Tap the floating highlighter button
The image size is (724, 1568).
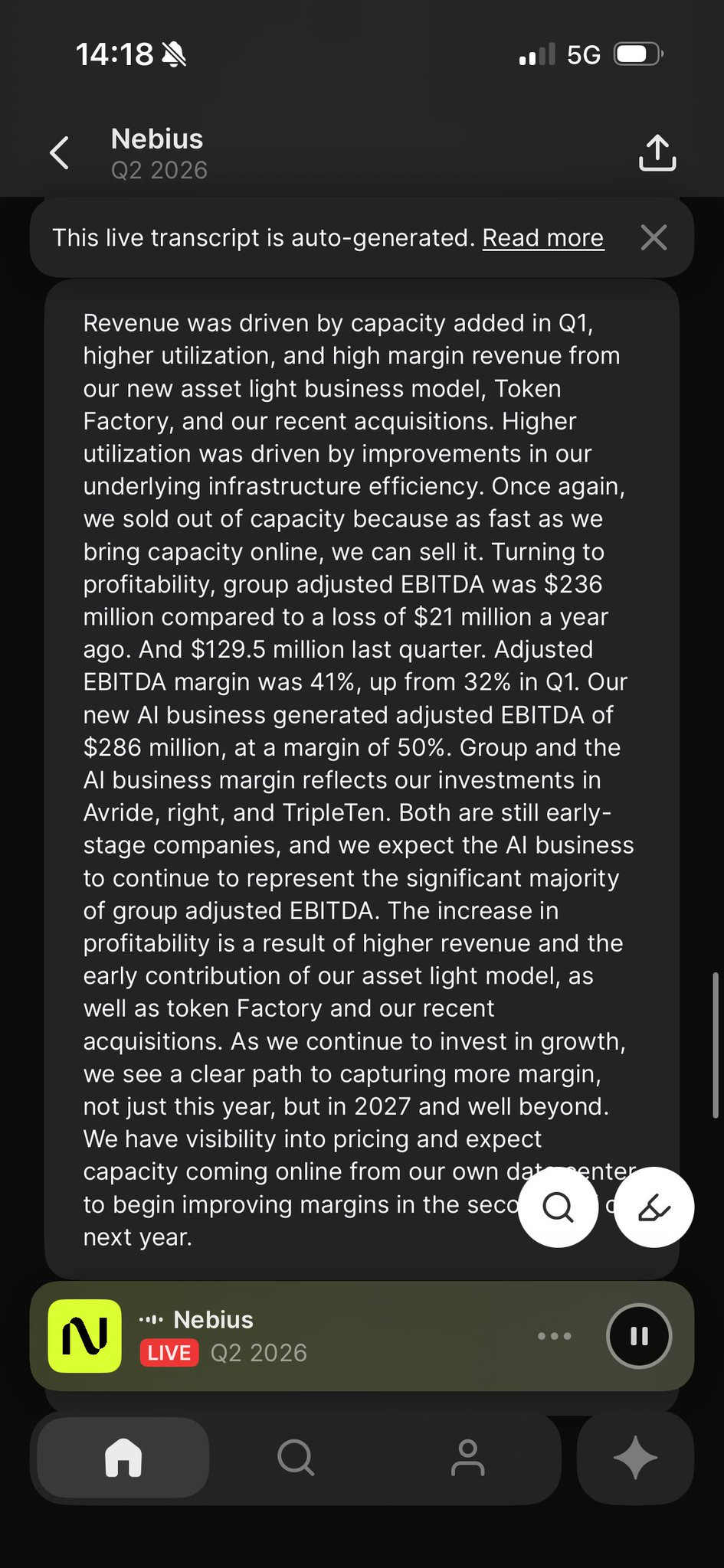tap(654, 1207)
